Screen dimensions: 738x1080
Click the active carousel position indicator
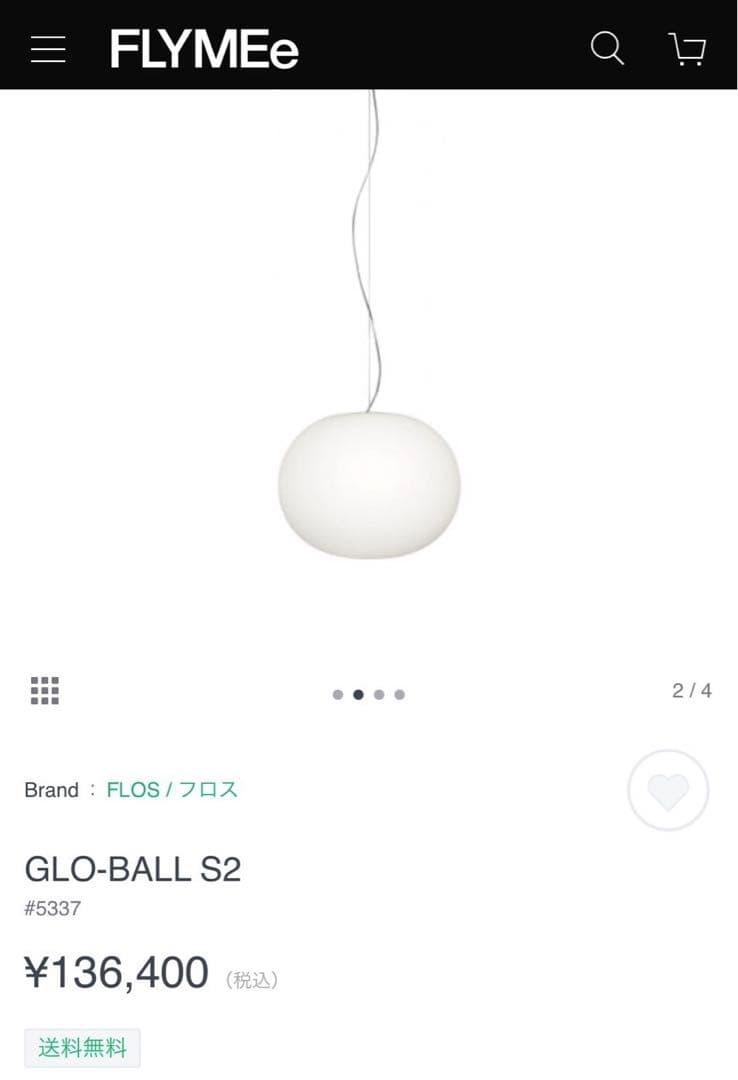358,692
